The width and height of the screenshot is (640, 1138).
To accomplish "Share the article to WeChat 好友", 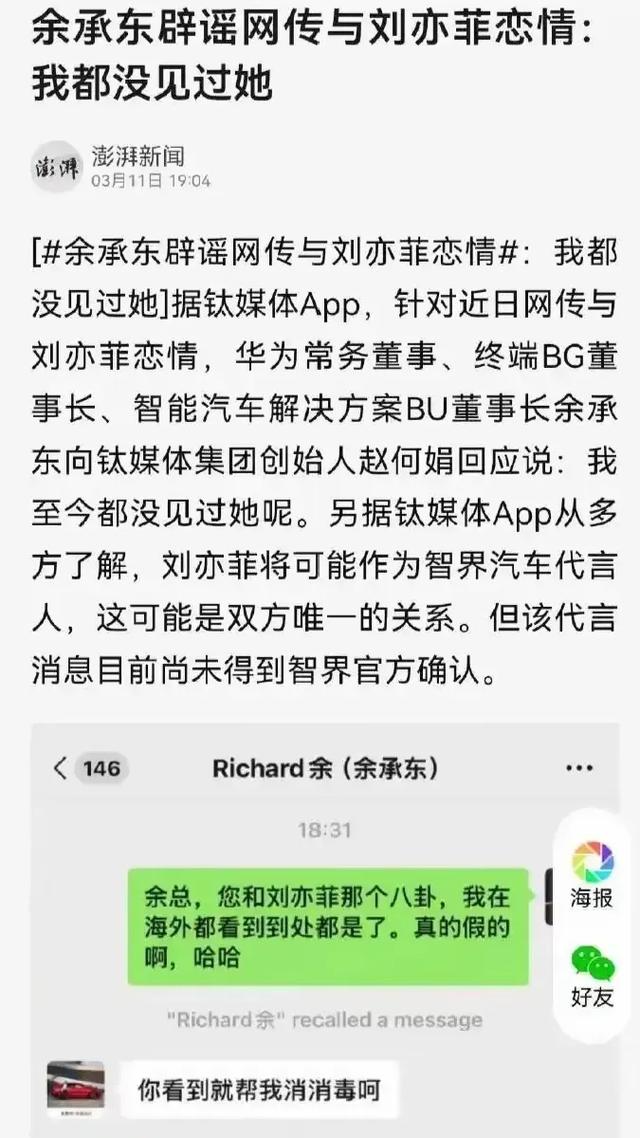I will [592, 976].
